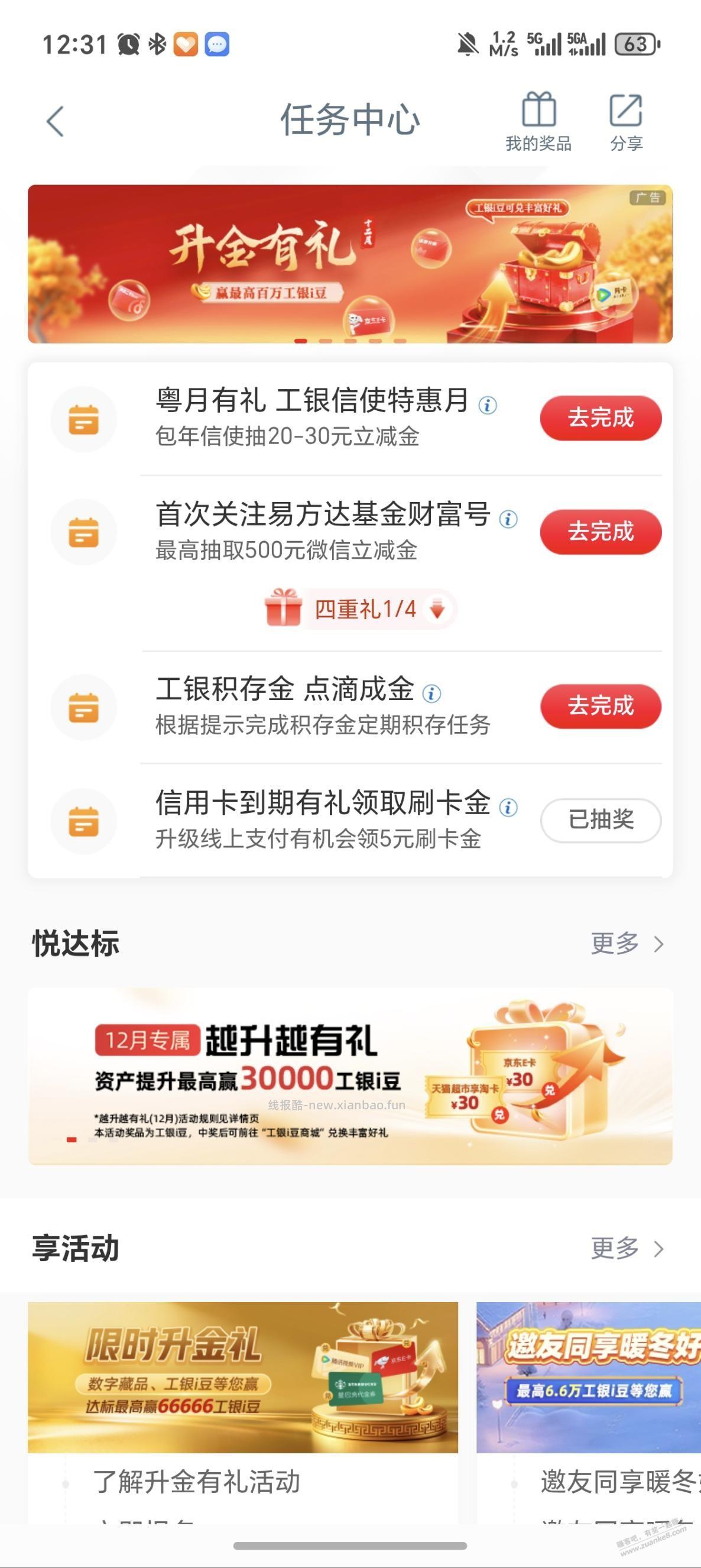This screenshot has width=701, height=1568.
Task: Click 已抽奖 on credit card task
Action: 601,821
